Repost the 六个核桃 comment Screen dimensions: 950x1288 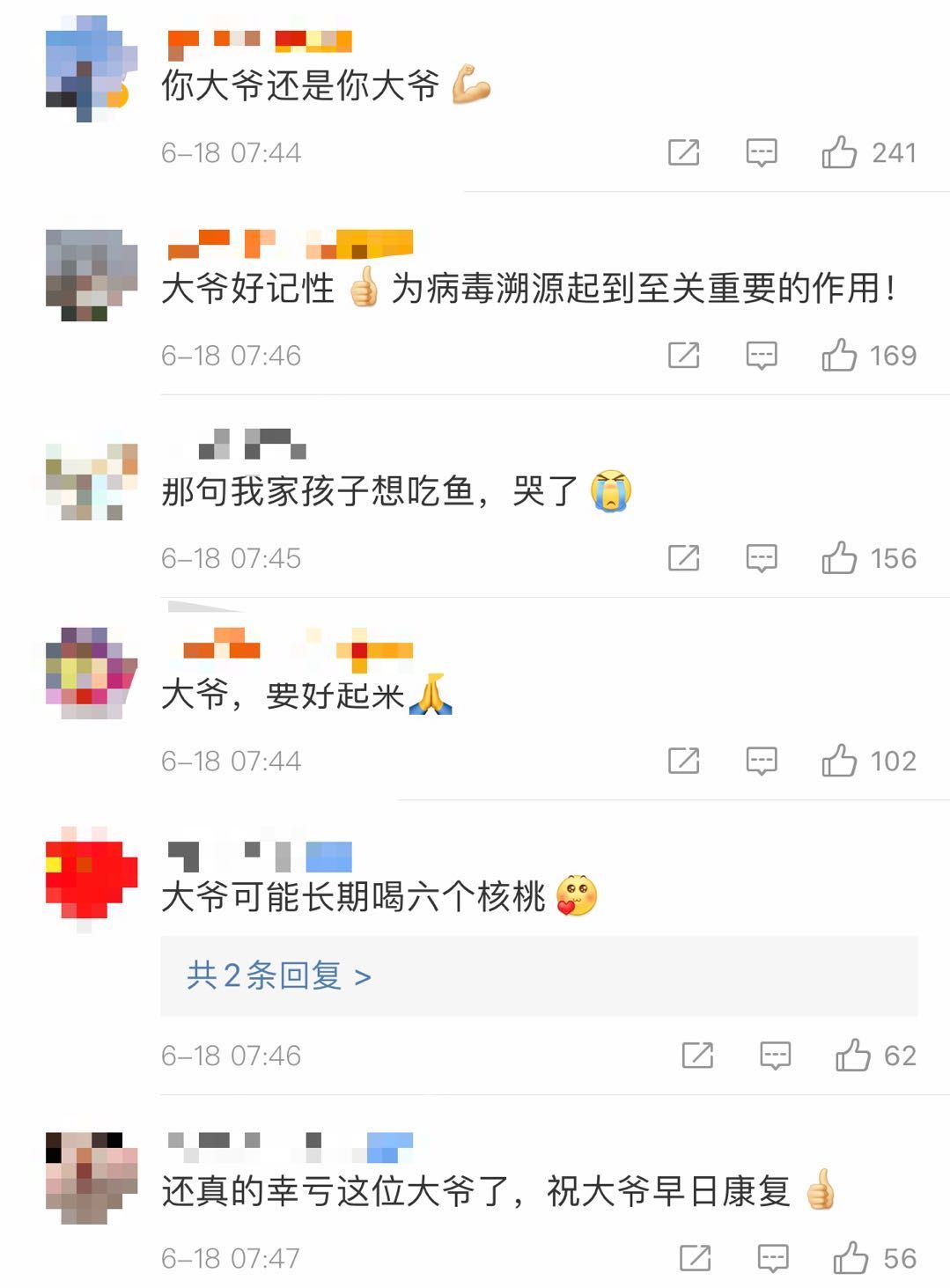point(697,1055)
